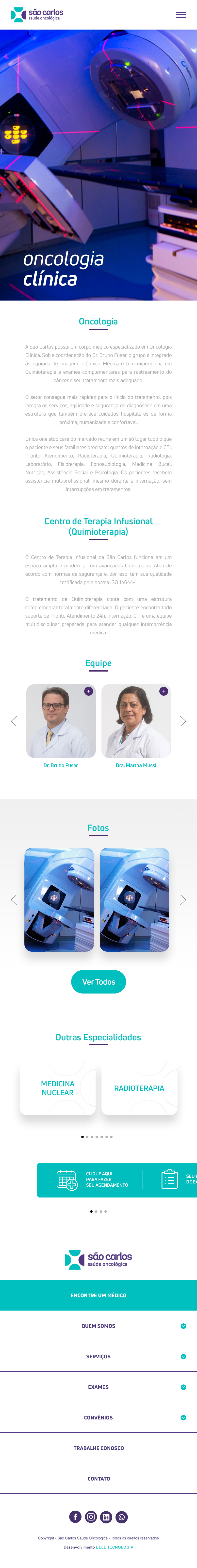This screenshot has height=1568, width=197.
Task: Tap Encontre um Médico
Action: [98, 1295]
